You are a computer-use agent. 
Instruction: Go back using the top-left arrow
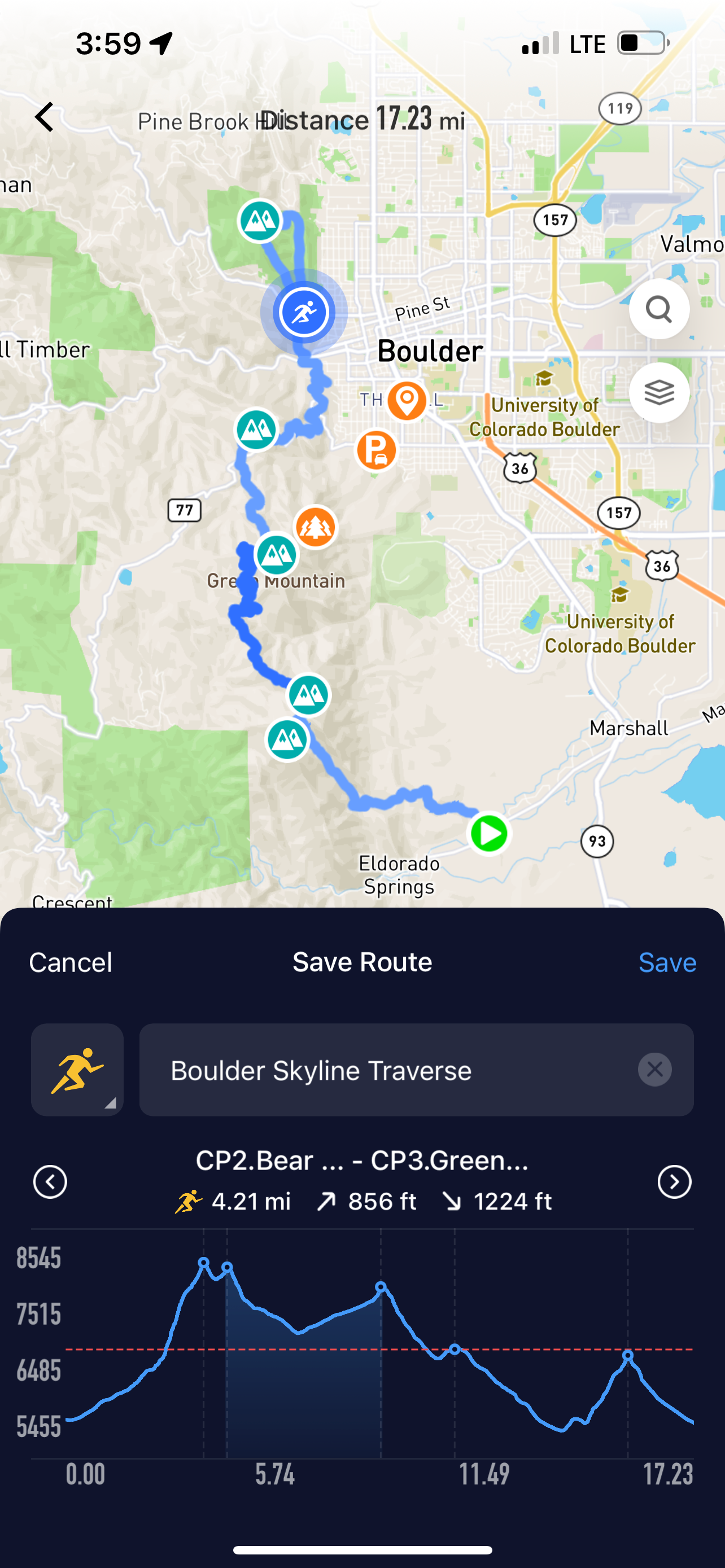click(45, 117)
